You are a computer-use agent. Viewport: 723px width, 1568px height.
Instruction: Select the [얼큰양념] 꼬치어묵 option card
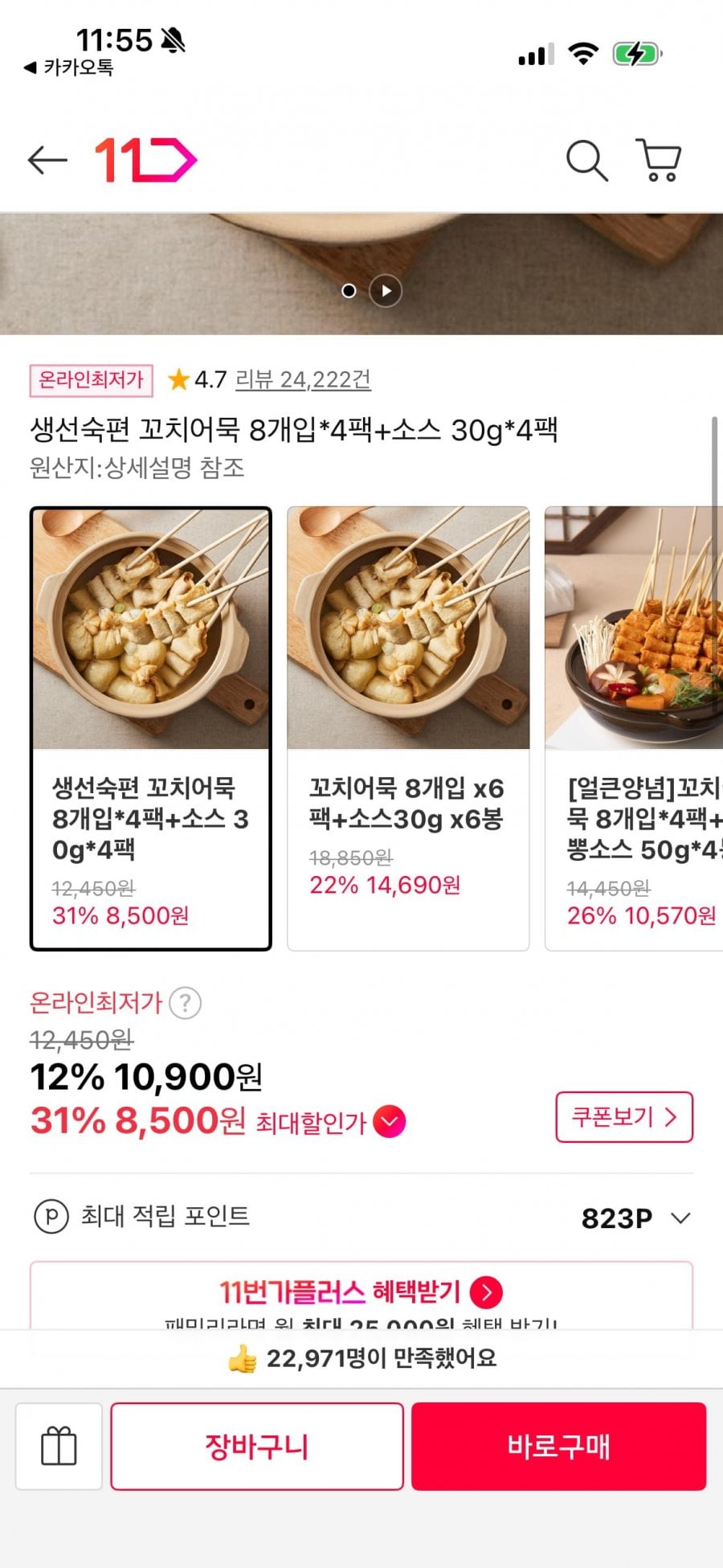pos(636,728)
